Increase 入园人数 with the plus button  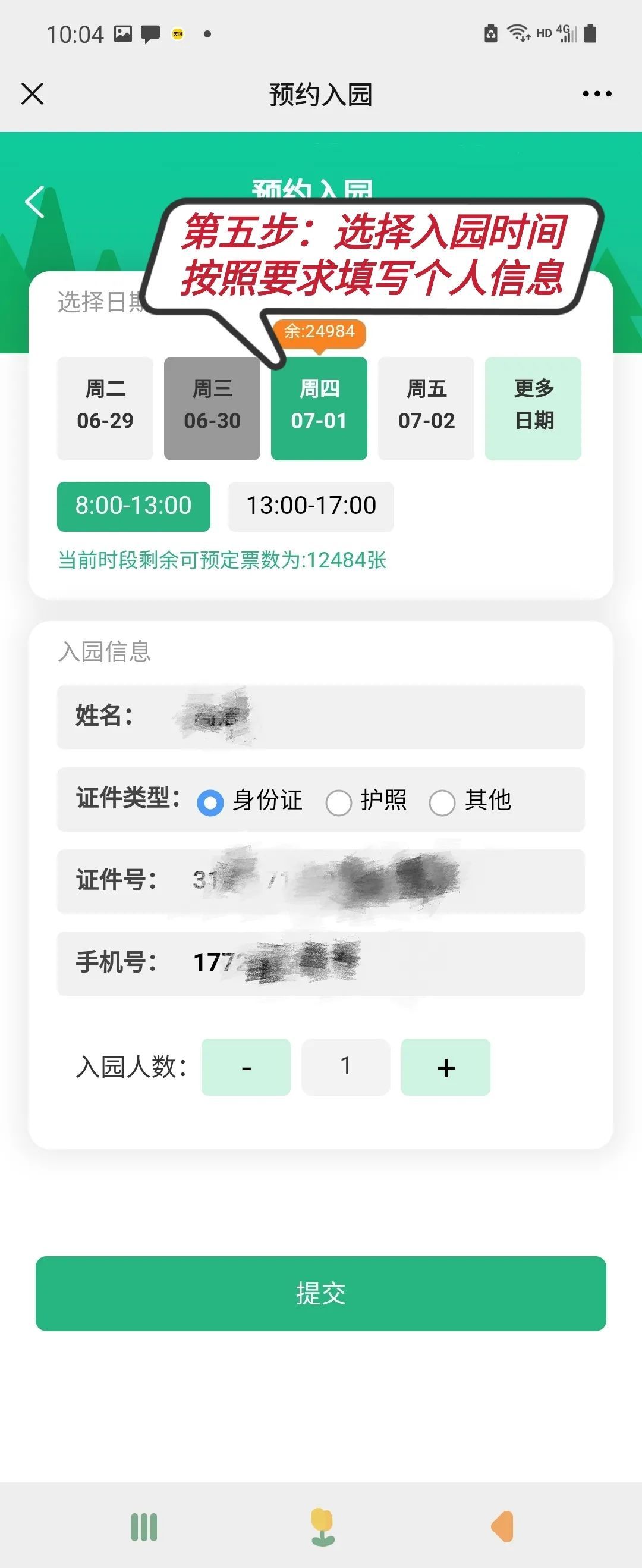tap(445, 1067)
